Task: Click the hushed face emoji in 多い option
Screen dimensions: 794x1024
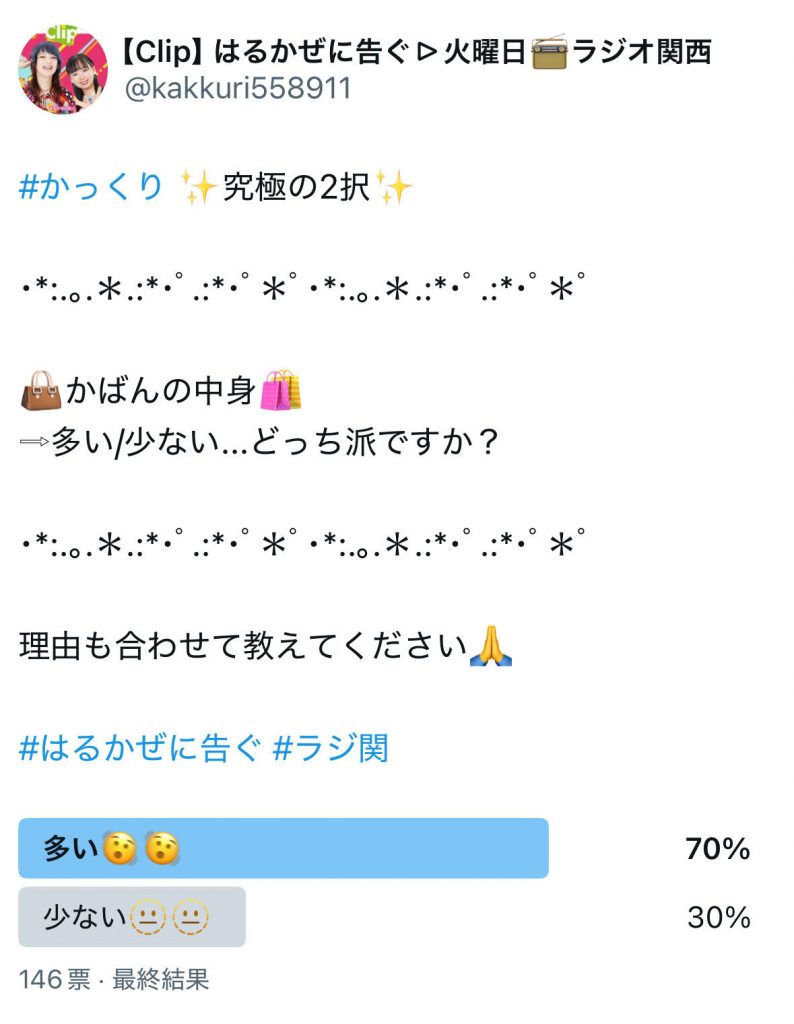Action: [121, 849]
